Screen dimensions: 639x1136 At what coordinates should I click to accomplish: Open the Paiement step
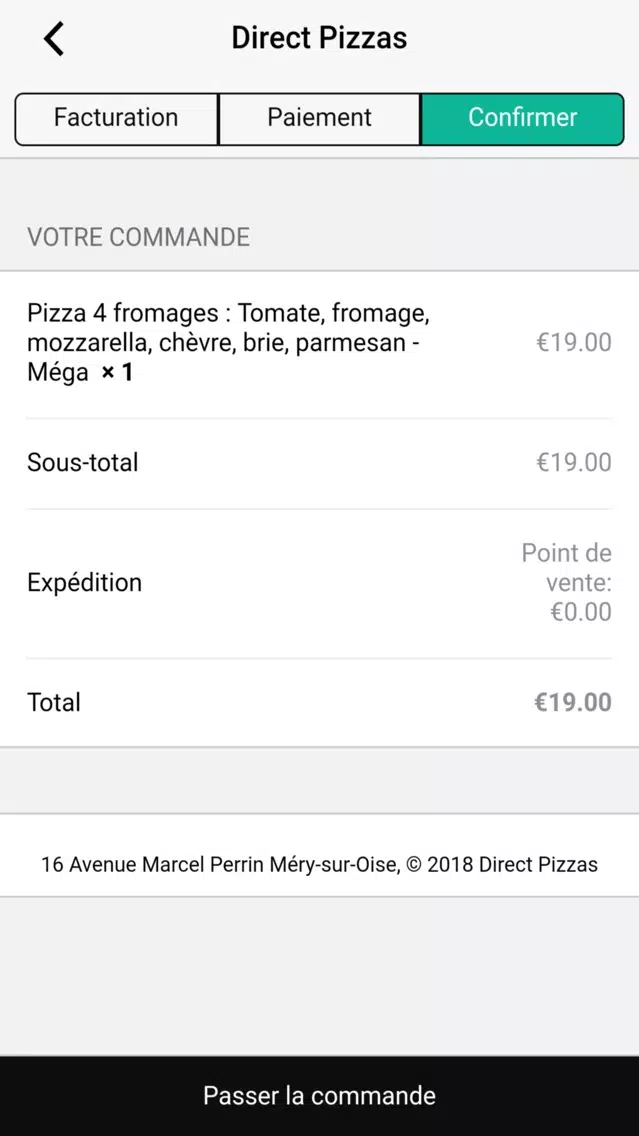pos(319,119)
